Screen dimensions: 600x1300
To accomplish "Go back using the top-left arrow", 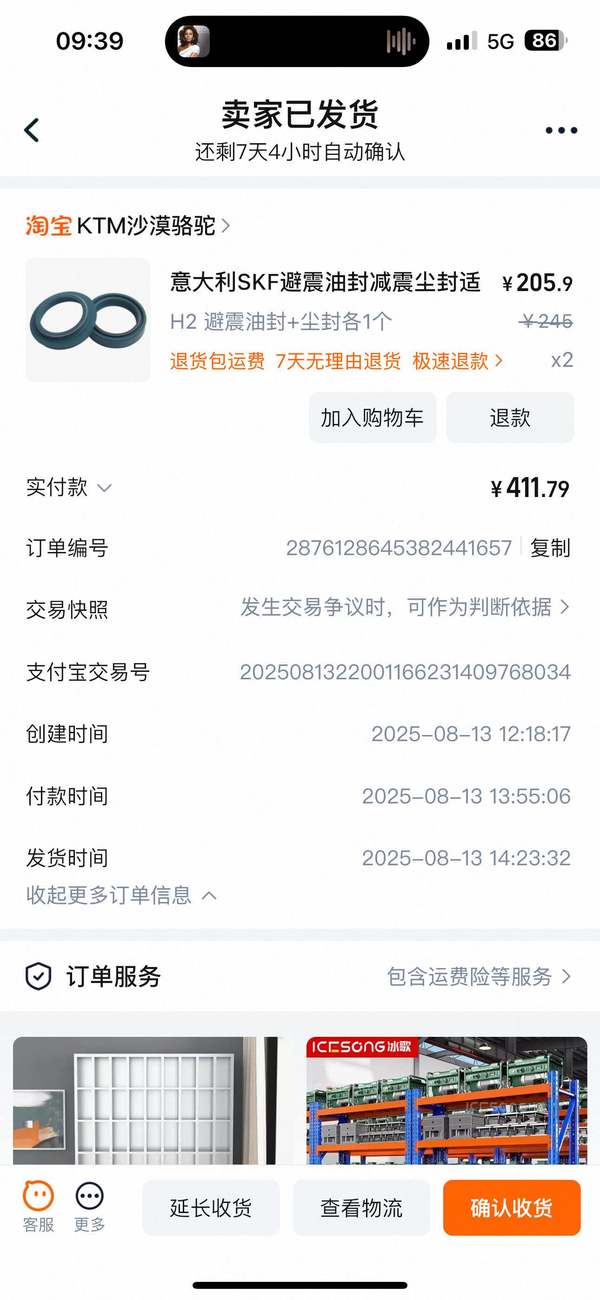I will point(32,130).
